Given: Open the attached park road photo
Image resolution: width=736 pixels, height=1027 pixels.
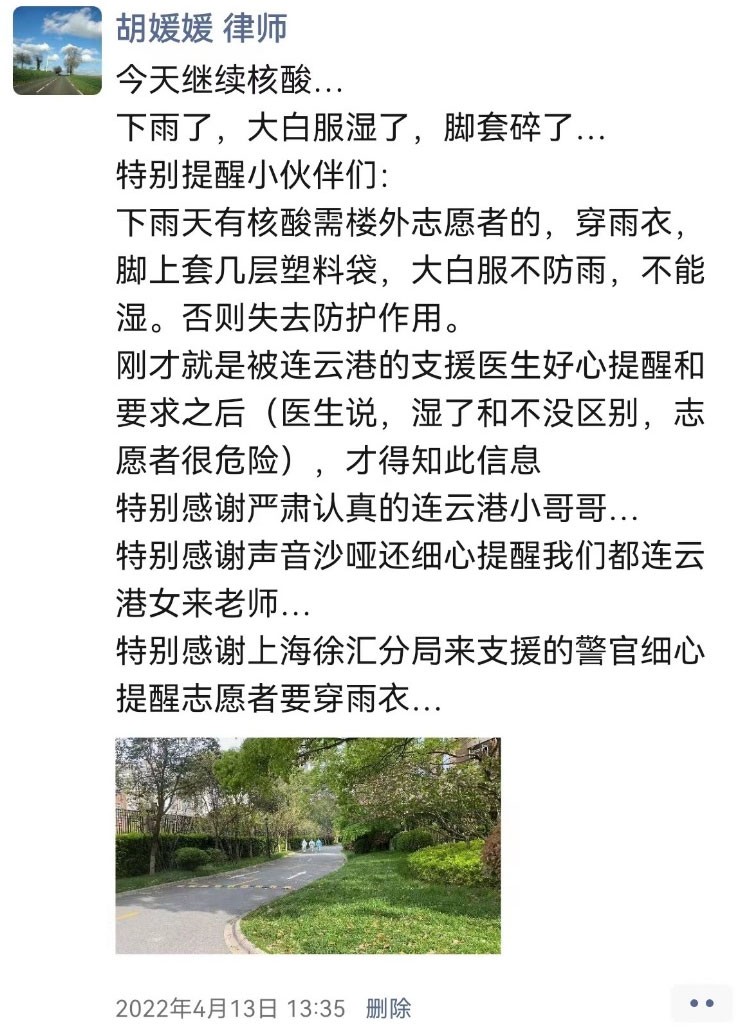Looking at the screenshot, I should (x=308, y=845).
